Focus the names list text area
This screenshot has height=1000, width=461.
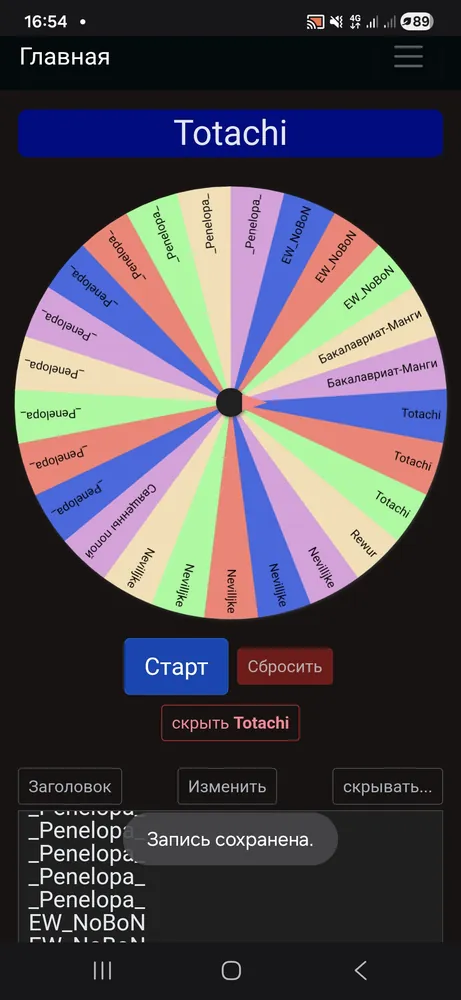(230, 876)
